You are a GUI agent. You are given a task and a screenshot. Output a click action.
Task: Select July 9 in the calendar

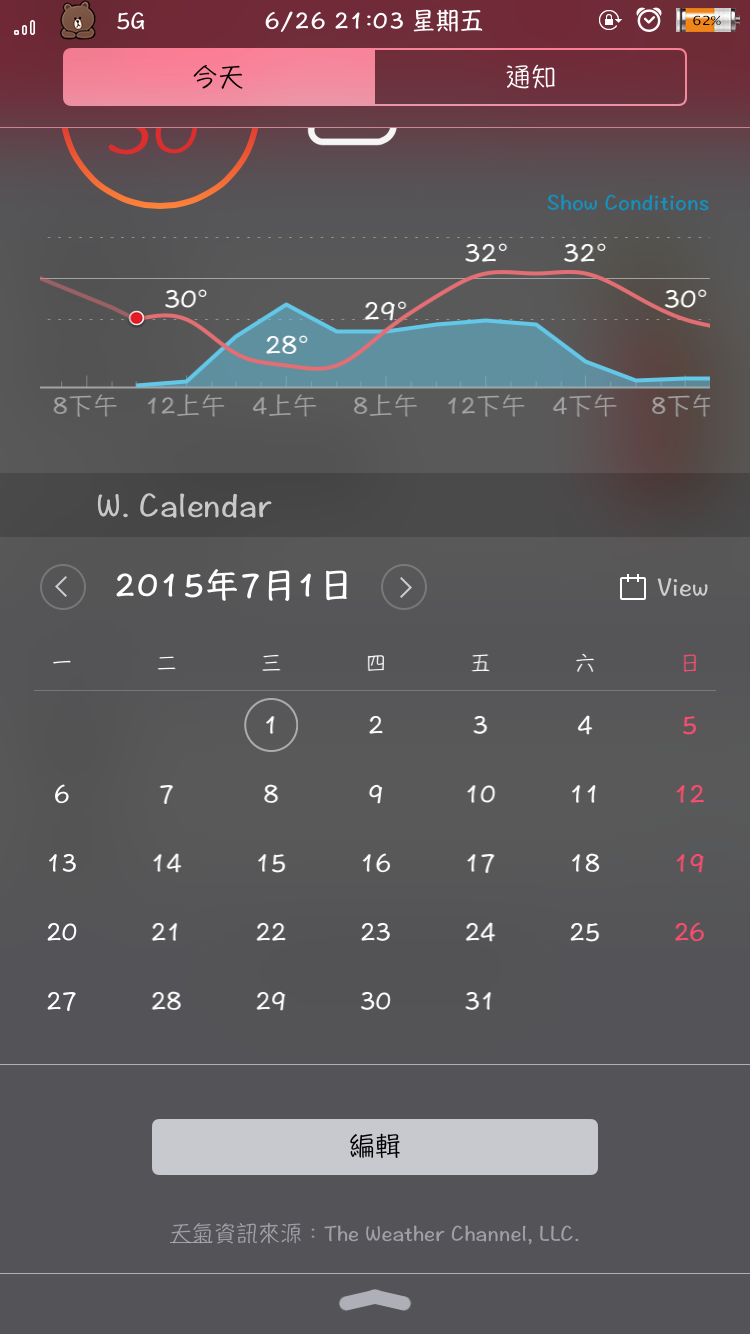click(376, 794)
